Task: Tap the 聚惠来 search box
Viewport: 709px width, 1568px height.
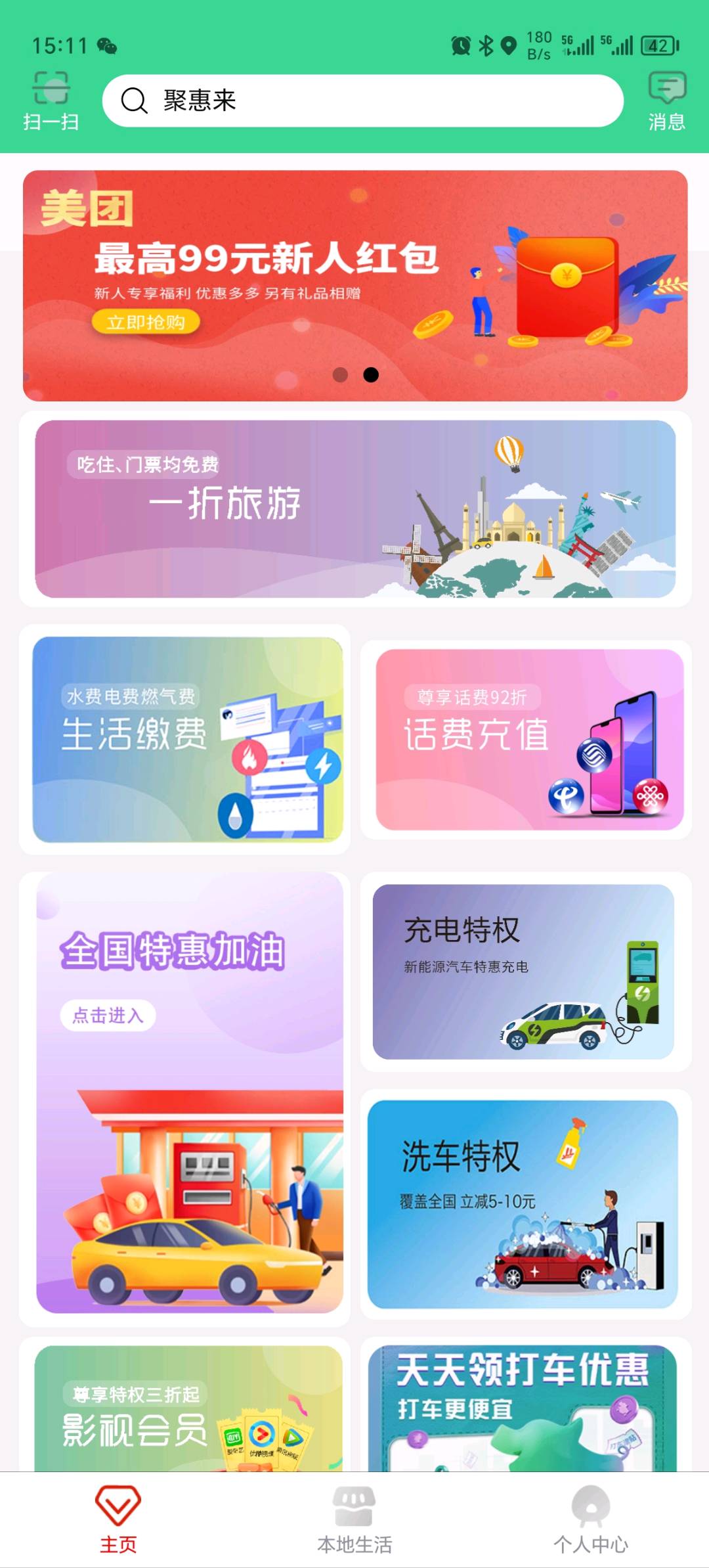Action: pos(362,101)
